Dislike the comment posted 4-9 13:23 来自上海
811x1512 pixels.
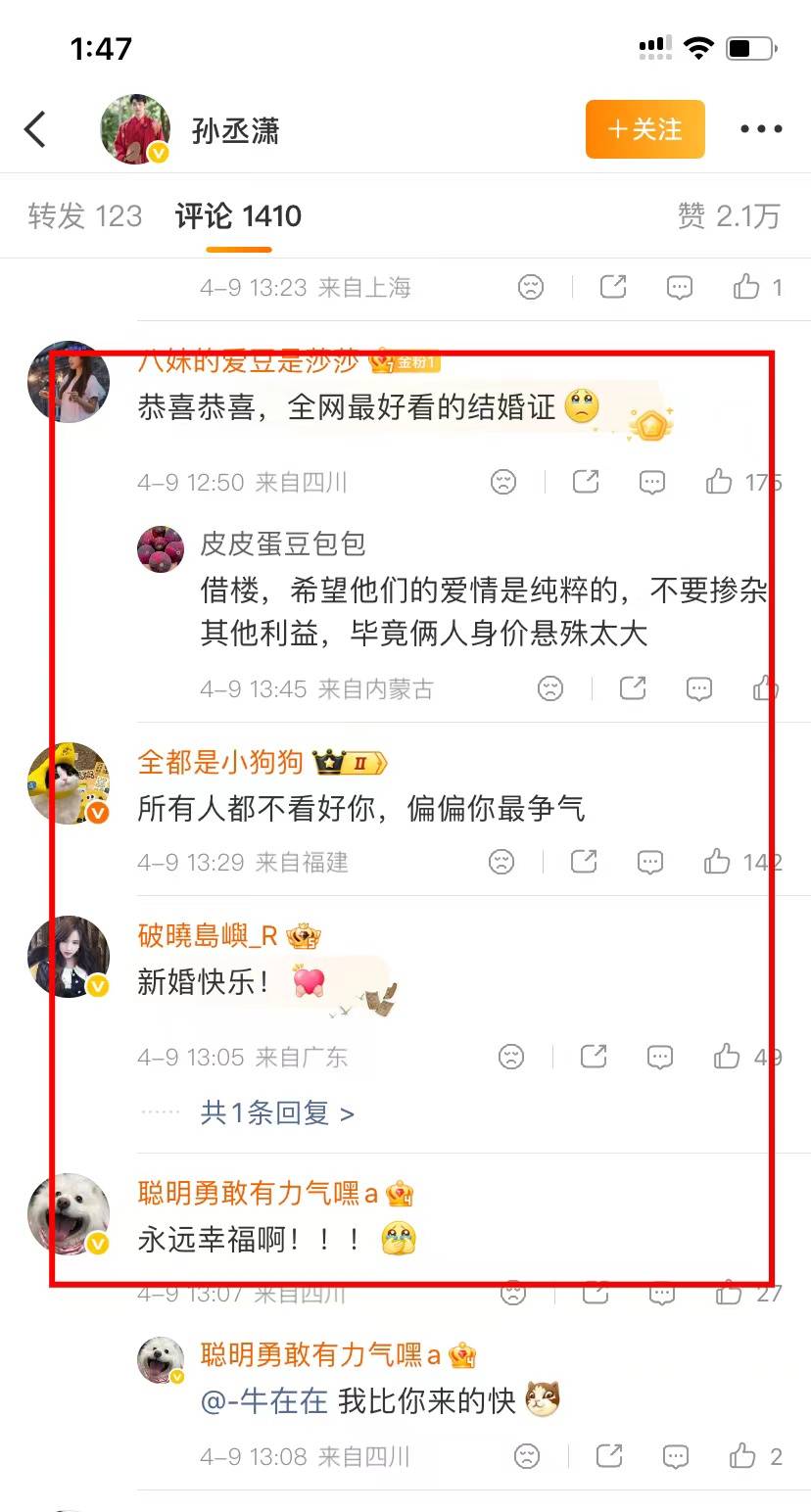coord(531,287)
